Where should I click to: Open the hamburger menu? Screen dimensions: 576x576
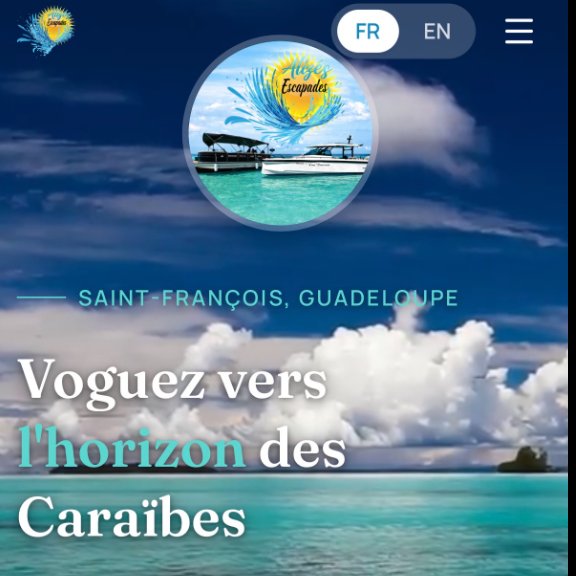tap(519, 31)
